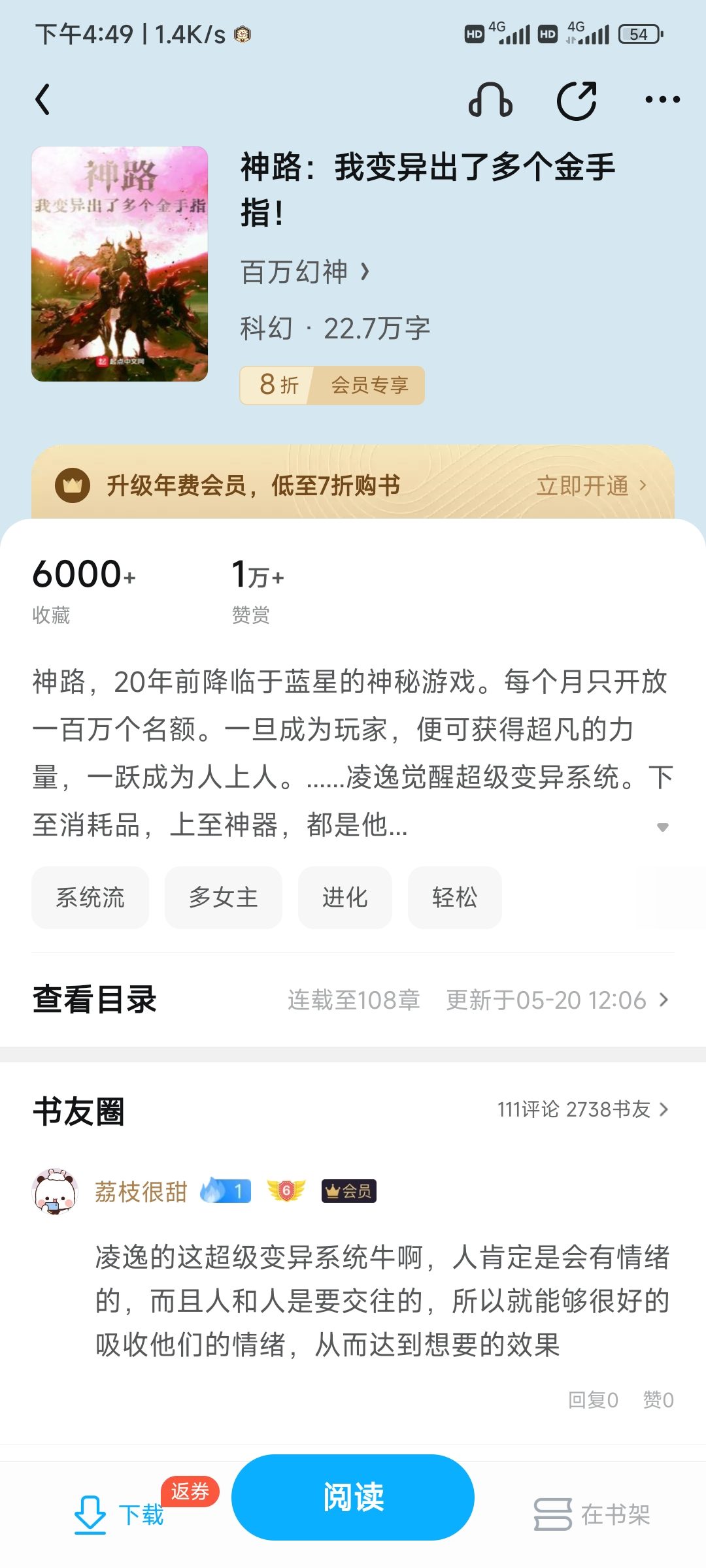Expand the full book description

(662, 827)
